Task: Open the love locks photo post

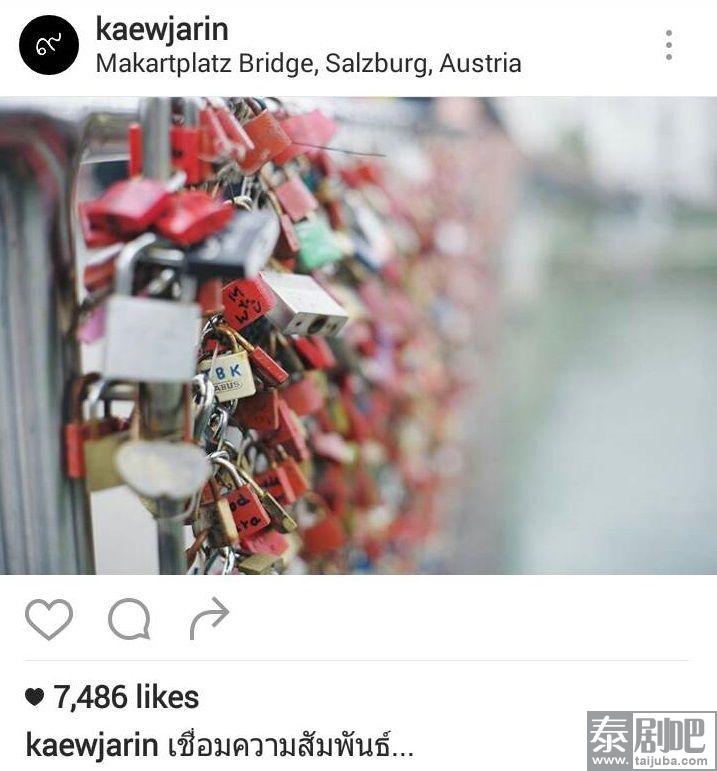Action: [x=358, y=335]
